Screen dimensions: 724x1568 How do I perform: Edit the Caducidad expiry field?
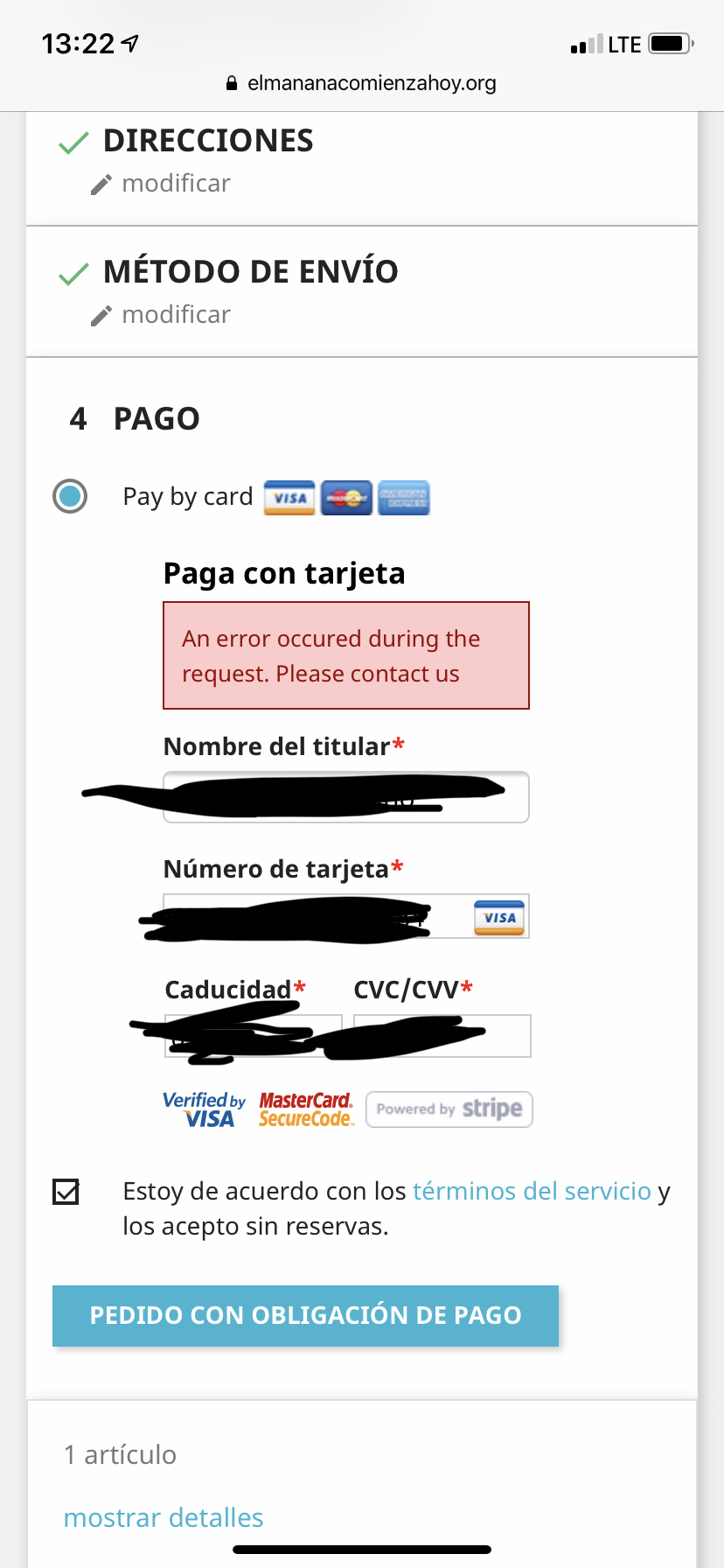tap(253, 1036)
